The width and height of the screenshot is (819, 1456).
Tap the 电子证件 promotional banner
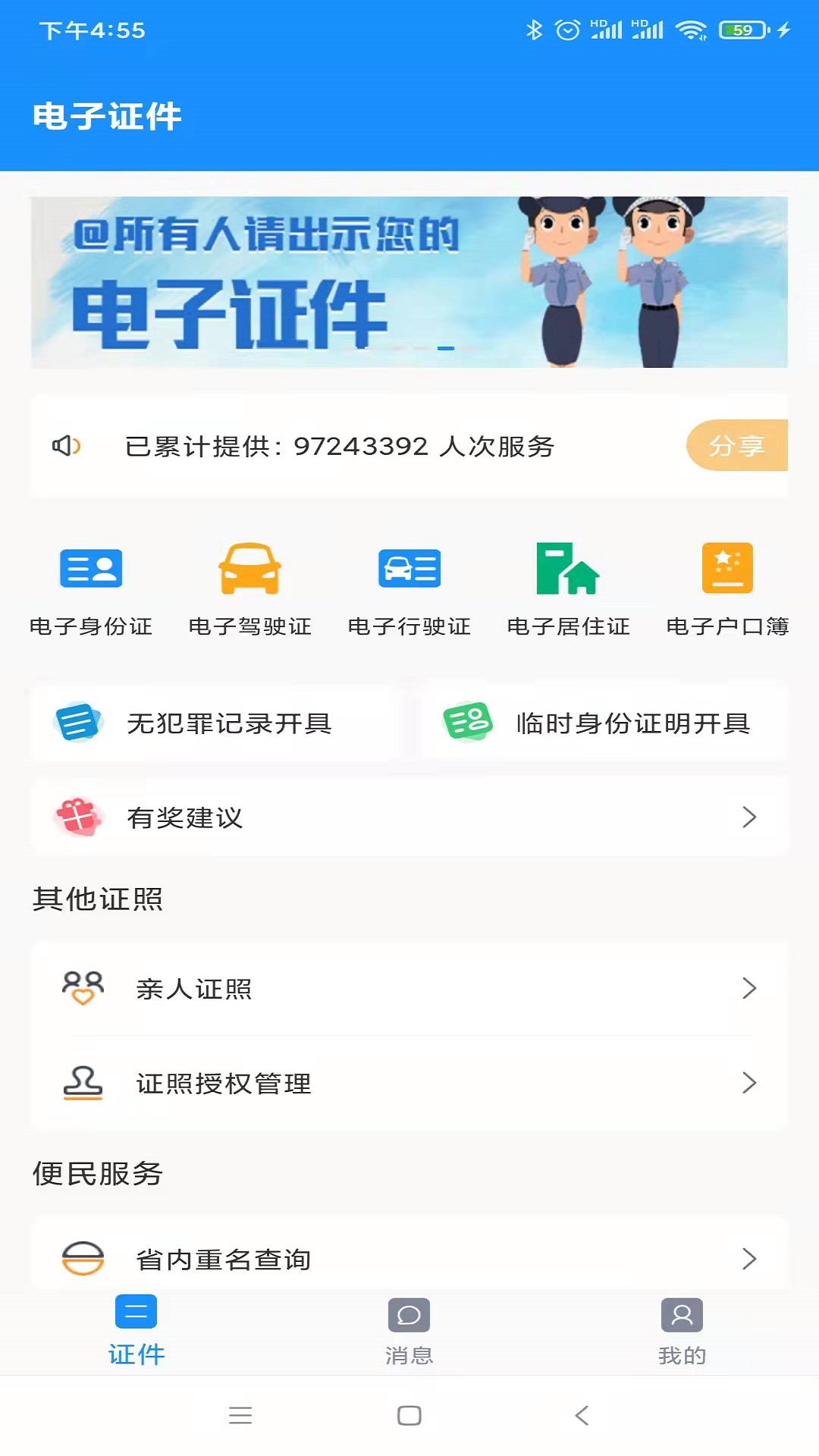click(x=409, y=281)
